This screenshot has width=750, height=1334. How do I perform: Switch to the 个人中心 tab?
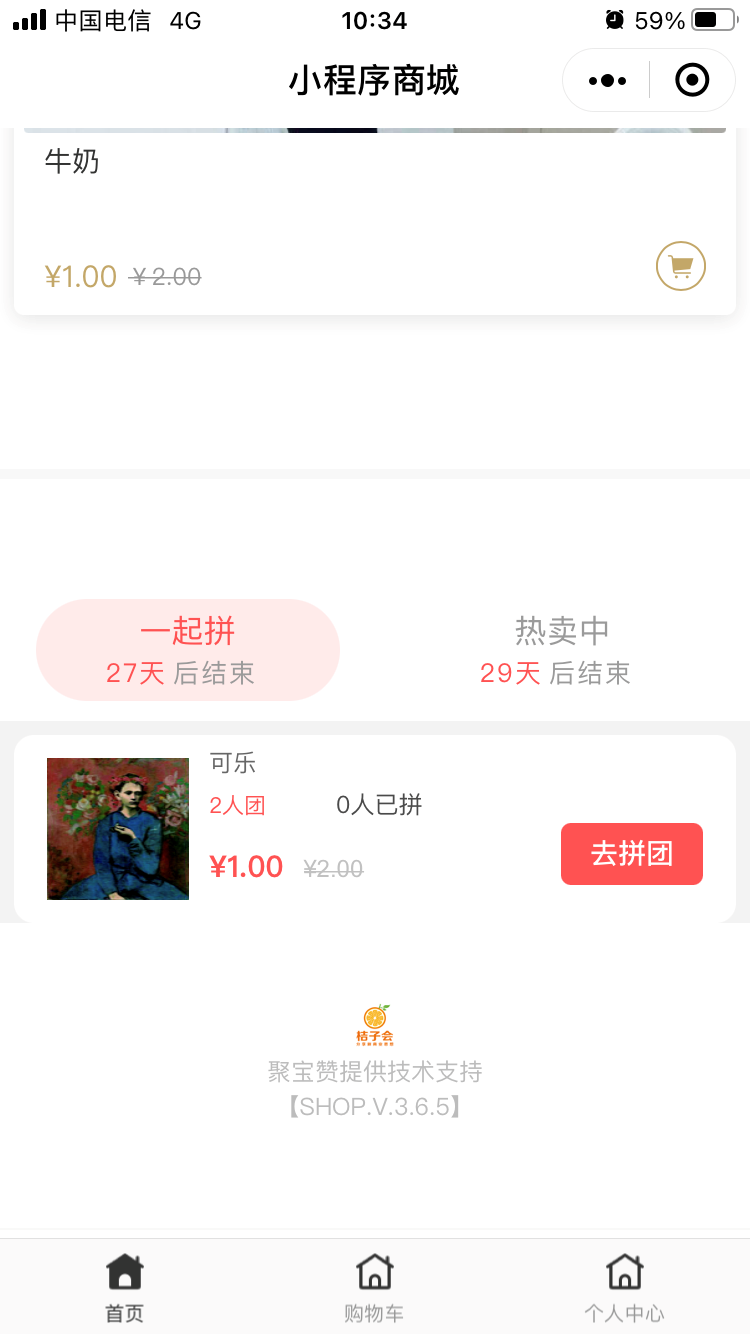pos(624,1287)
